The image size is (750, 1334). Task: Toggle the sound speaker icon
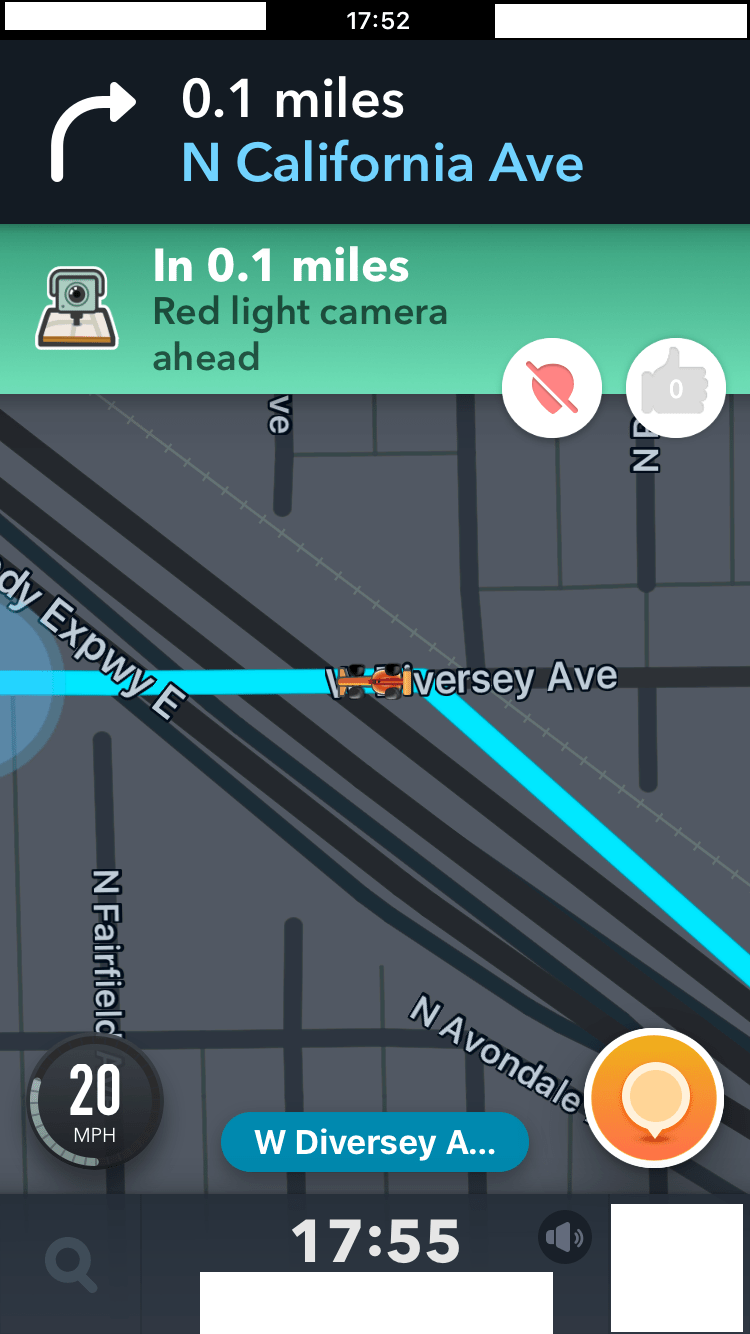(565, 1238)
